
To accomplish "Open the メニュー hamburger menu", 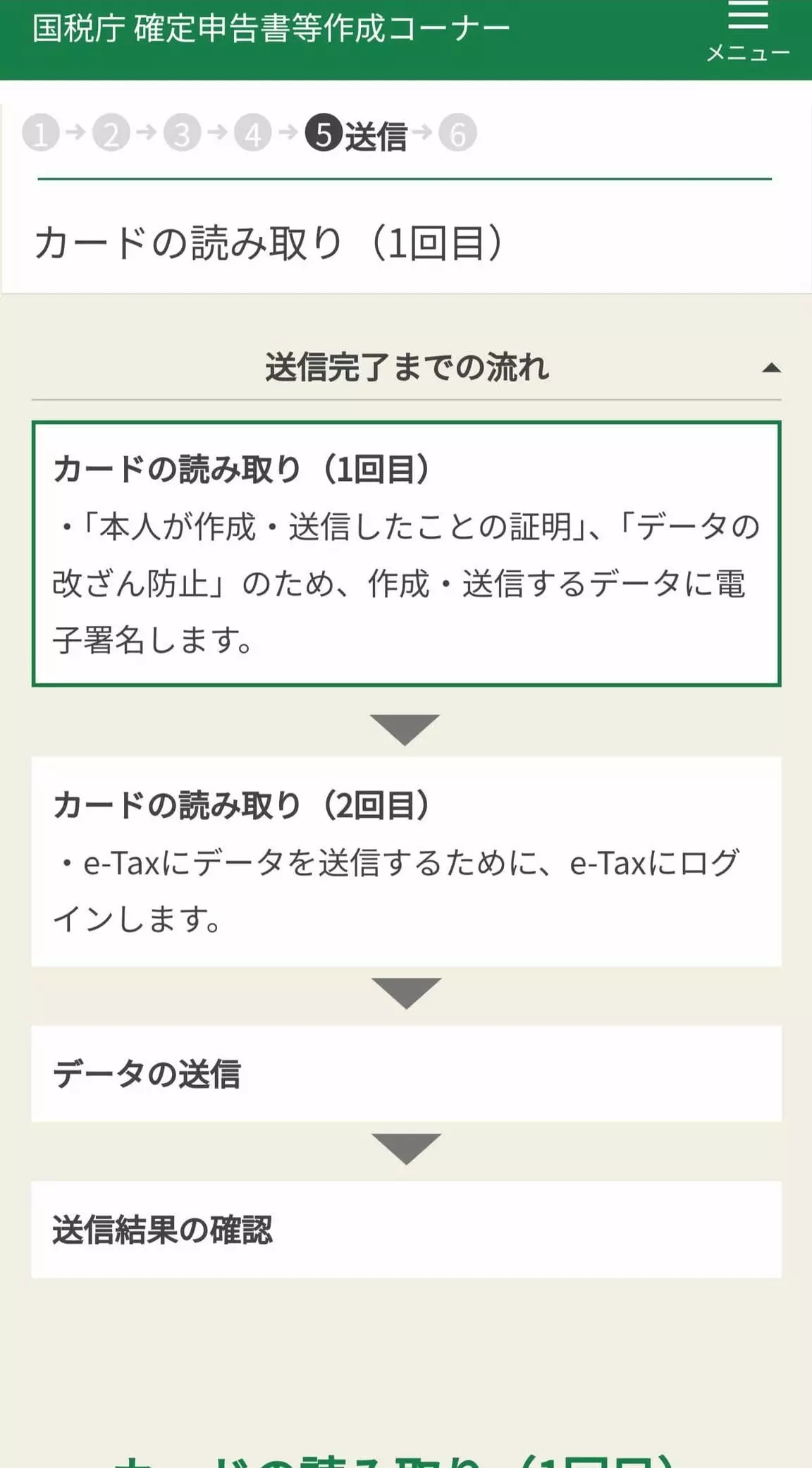I will 748,32.
